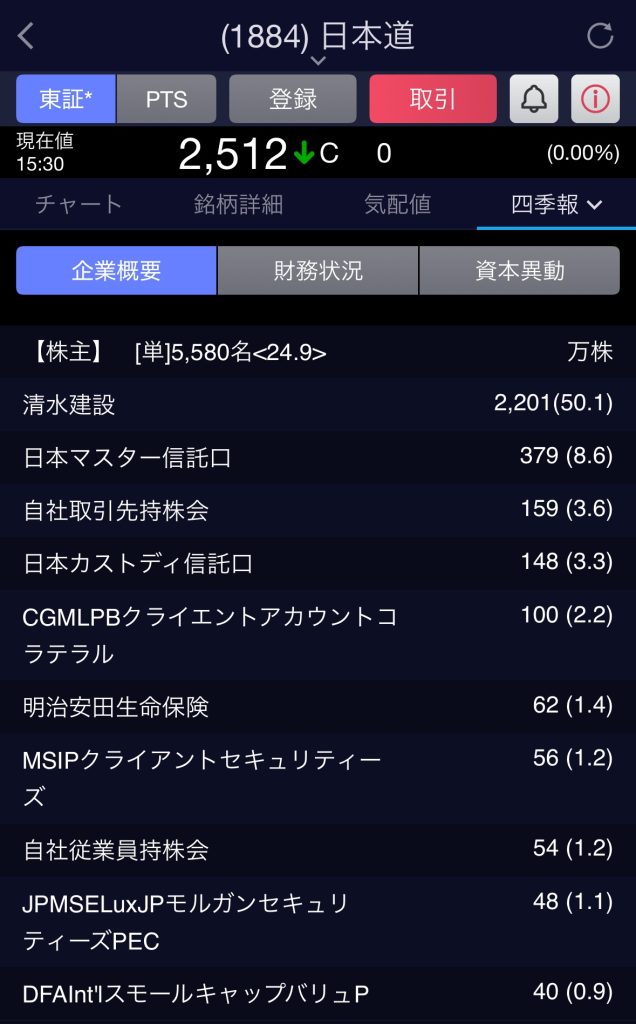Viewport: 636px width, 1024px height.
Task: Go back to the previous screen
Action: coord(26,37)
